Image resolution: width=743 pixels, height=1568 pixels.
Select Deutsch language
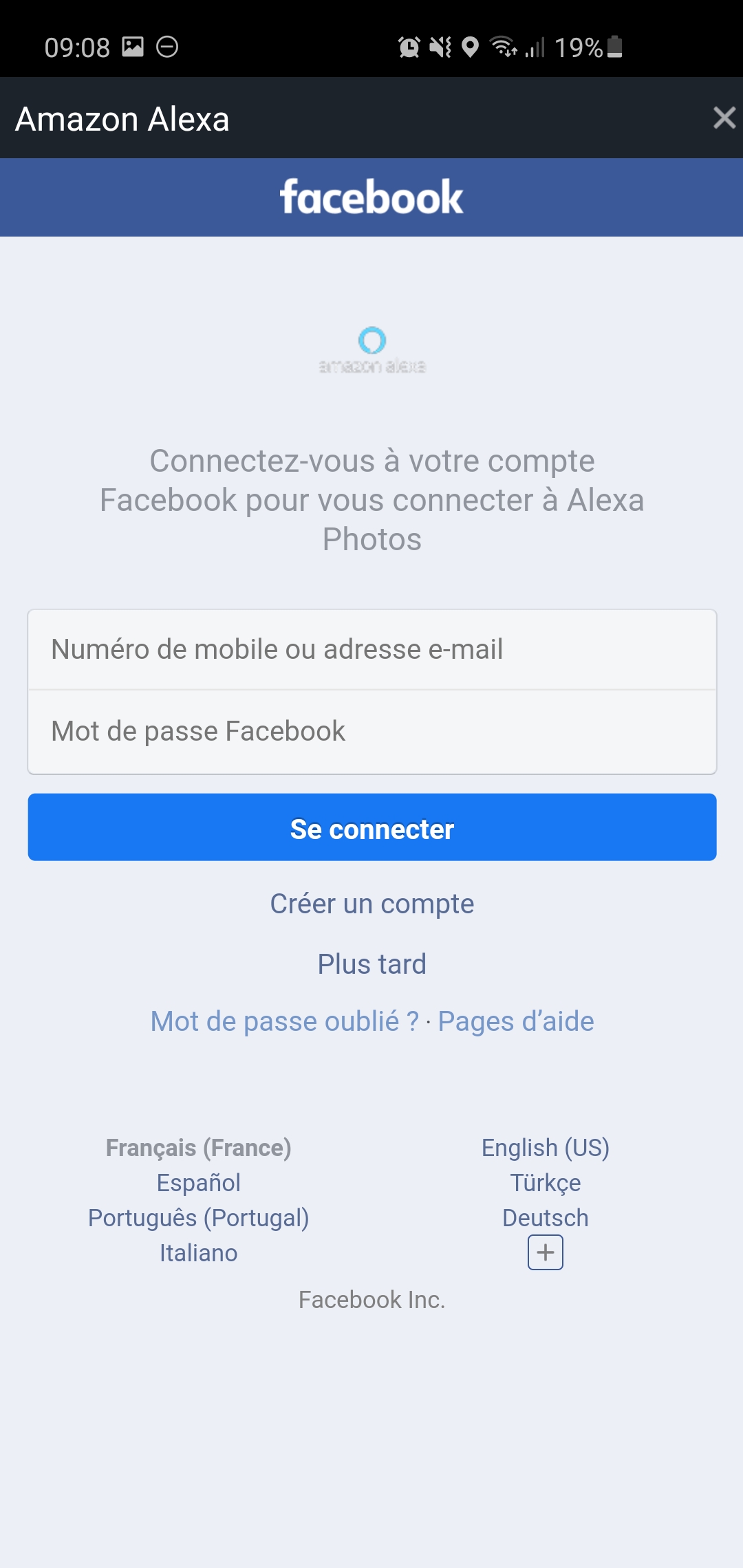(546, 1218)
